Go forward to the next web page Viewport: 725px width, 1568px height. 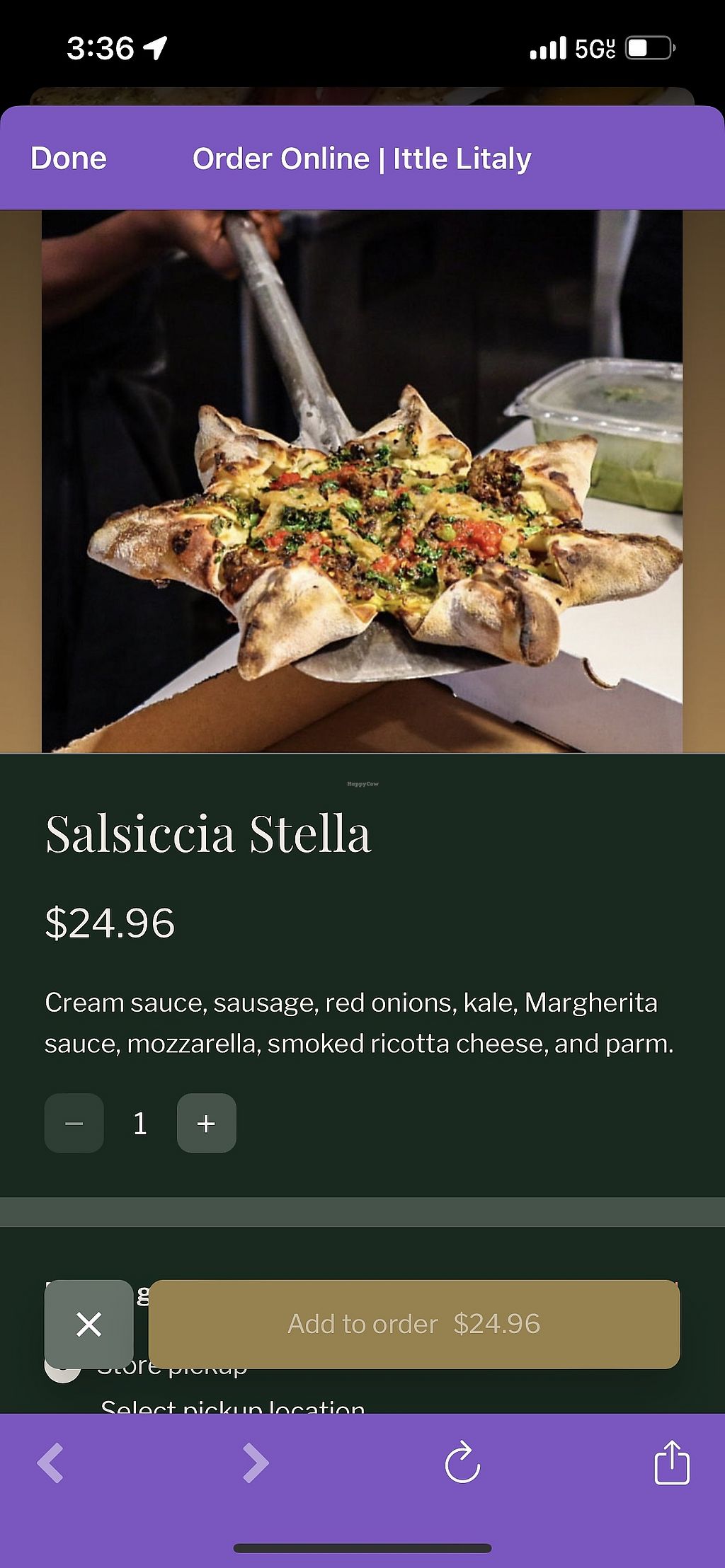click(256, 1463)
